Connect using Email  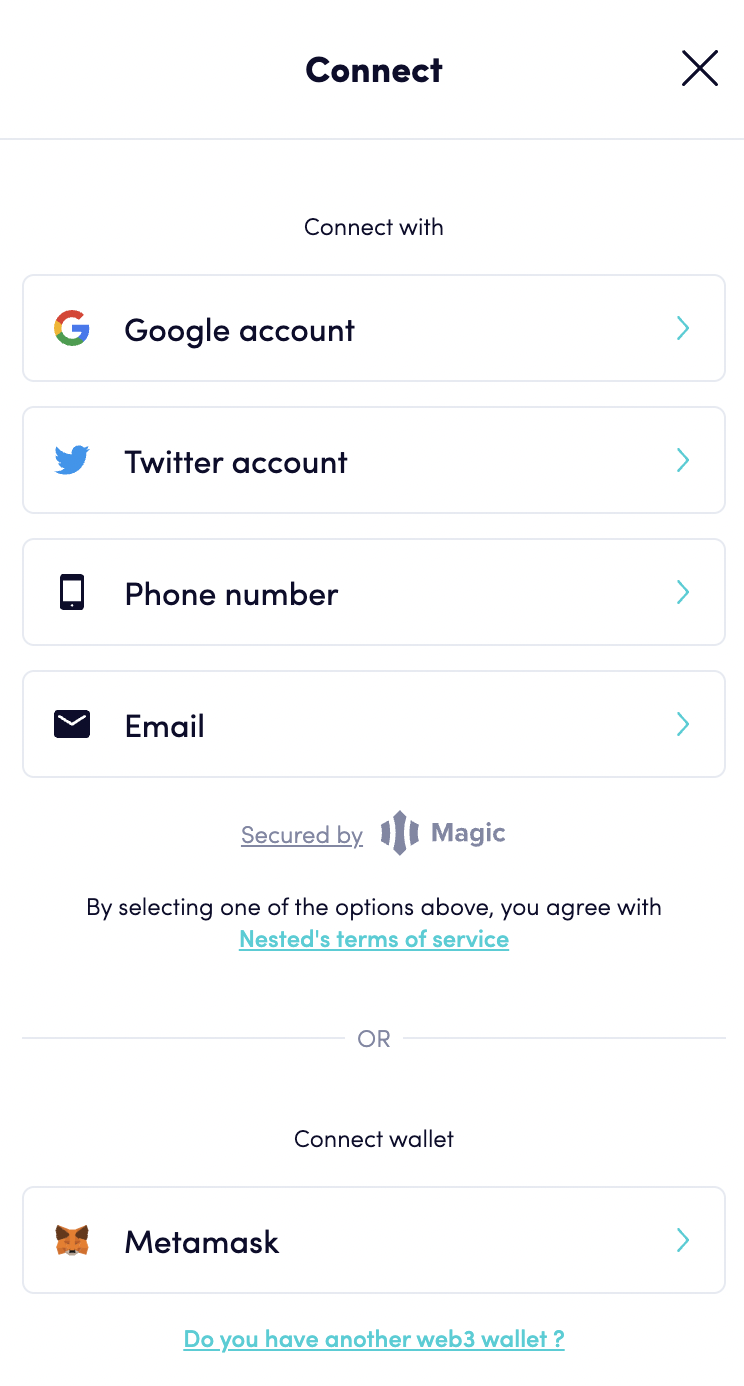(x=374, y=724)
